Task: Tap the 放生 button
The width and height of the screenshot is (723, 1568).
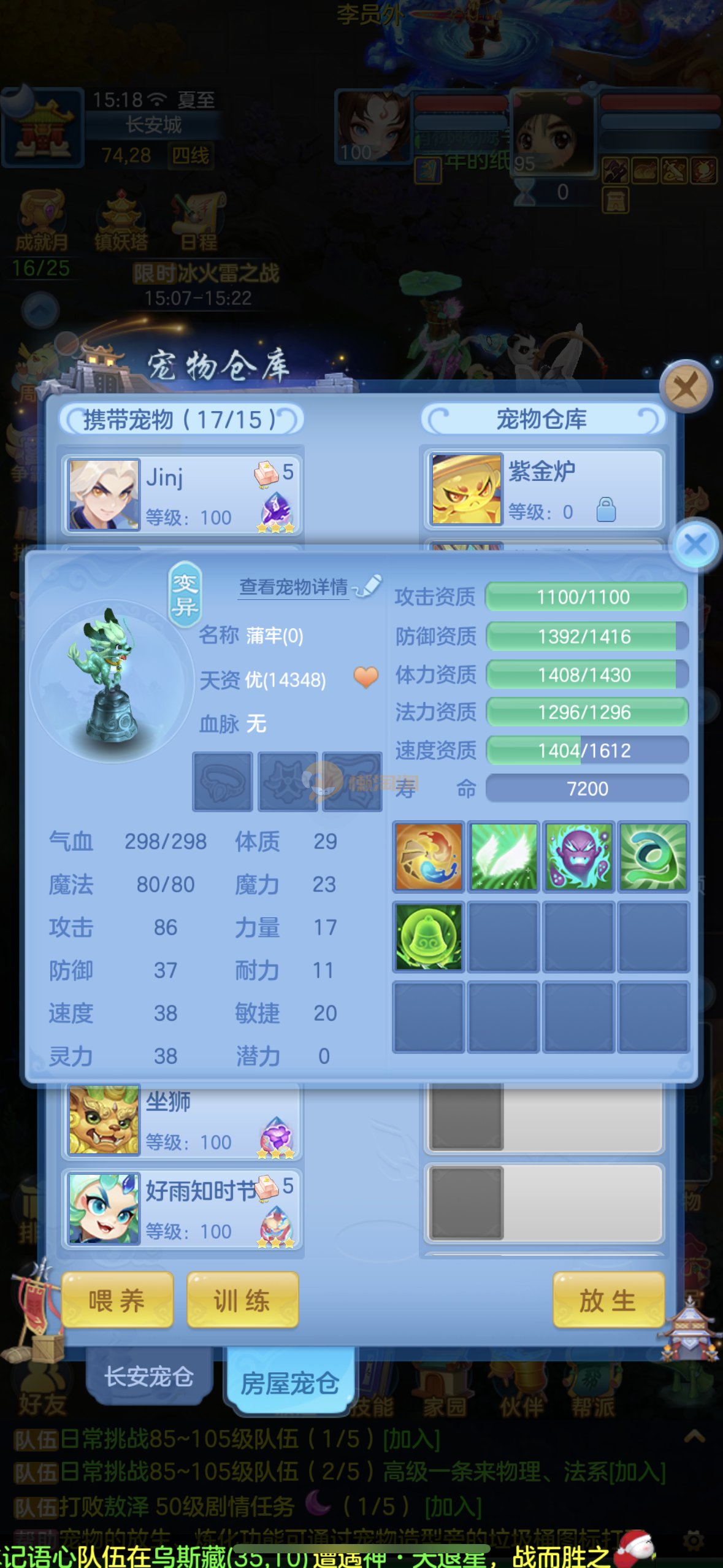Action: pos(608,1300)
